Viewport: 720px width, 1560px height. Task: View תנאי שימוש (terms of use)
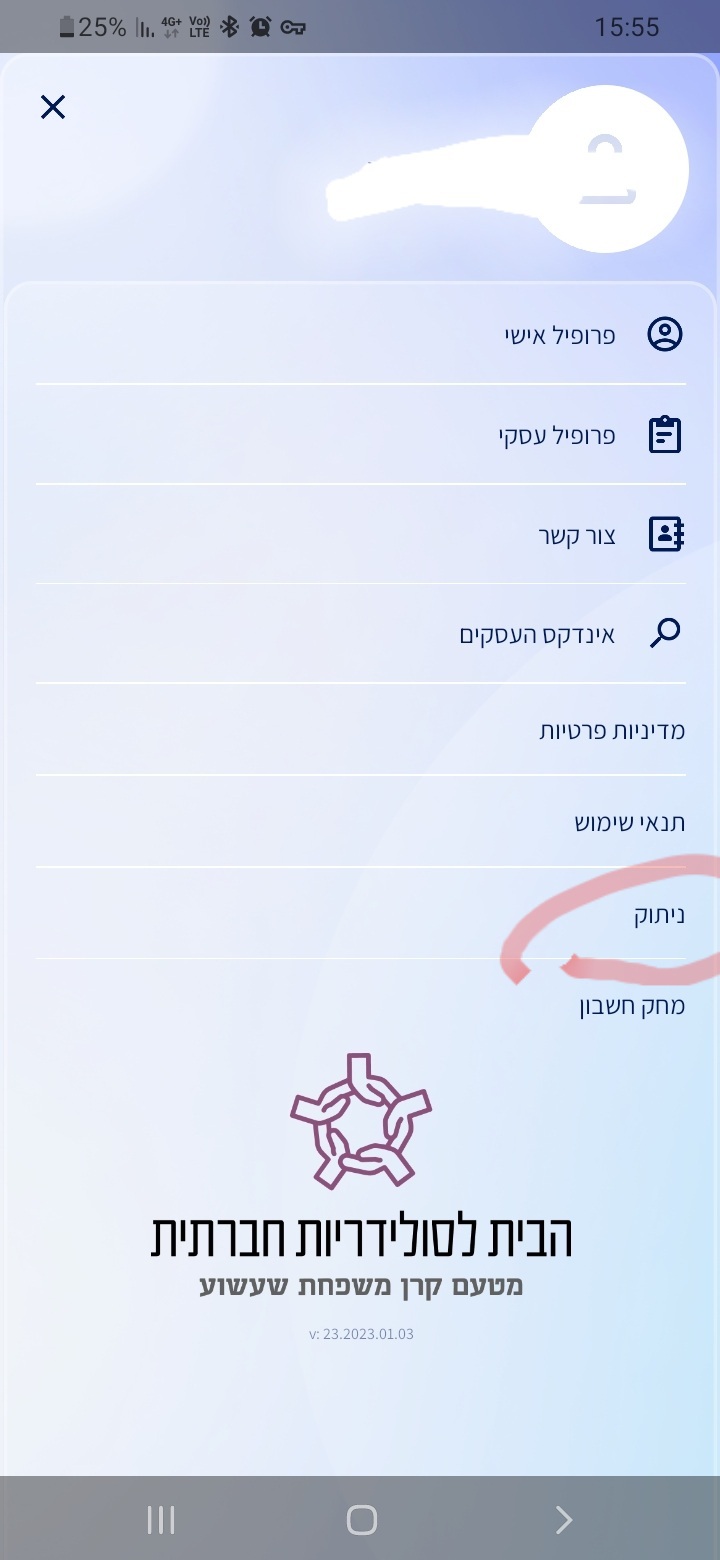629,823
